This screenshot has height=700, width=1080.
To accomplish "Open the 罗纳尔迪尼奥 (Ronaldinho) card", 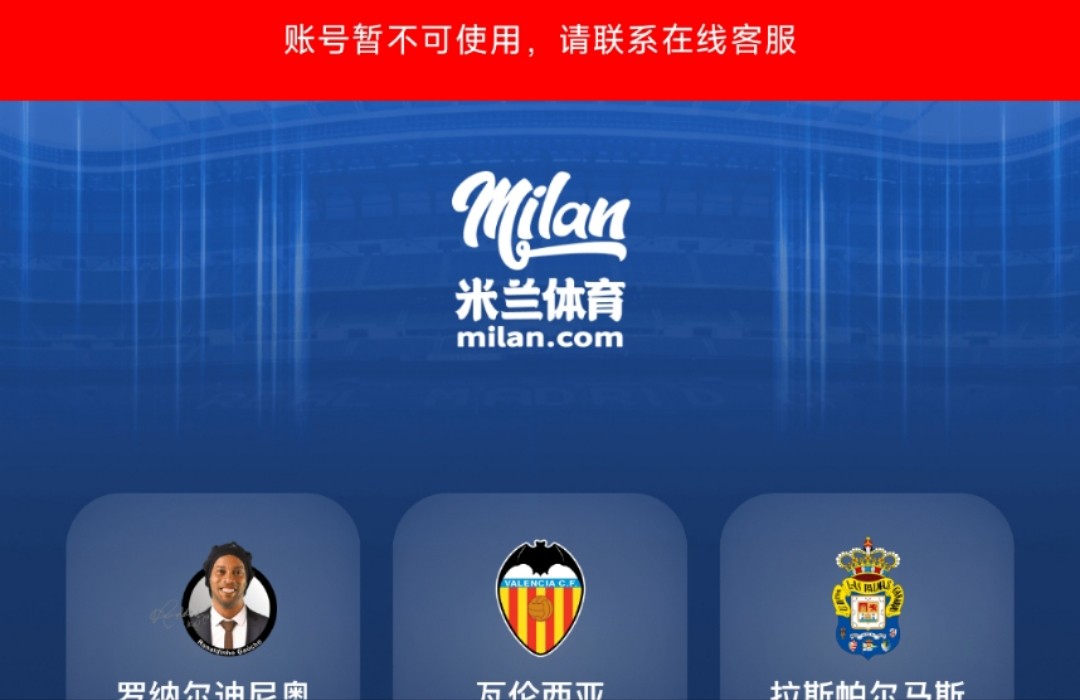I will [x=213, y=600].
